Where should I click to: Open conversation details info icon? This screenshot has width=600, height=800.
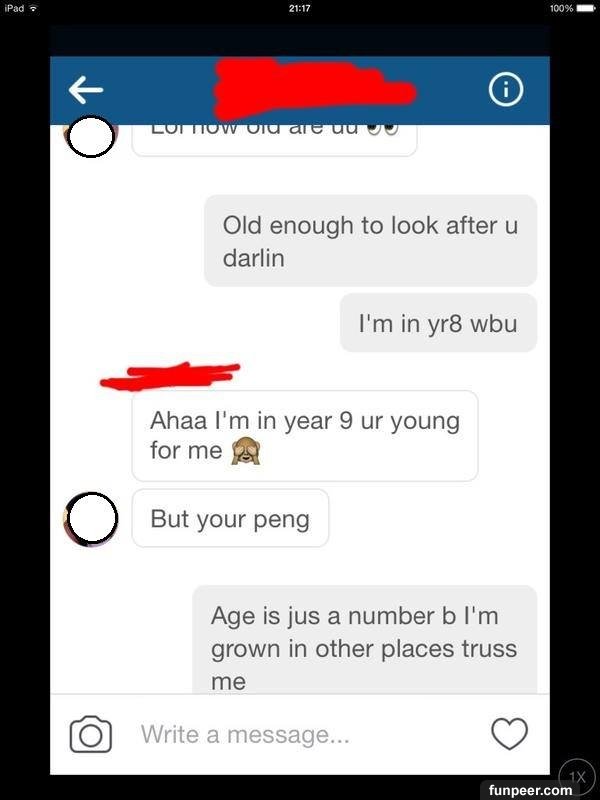click(506, 90)
